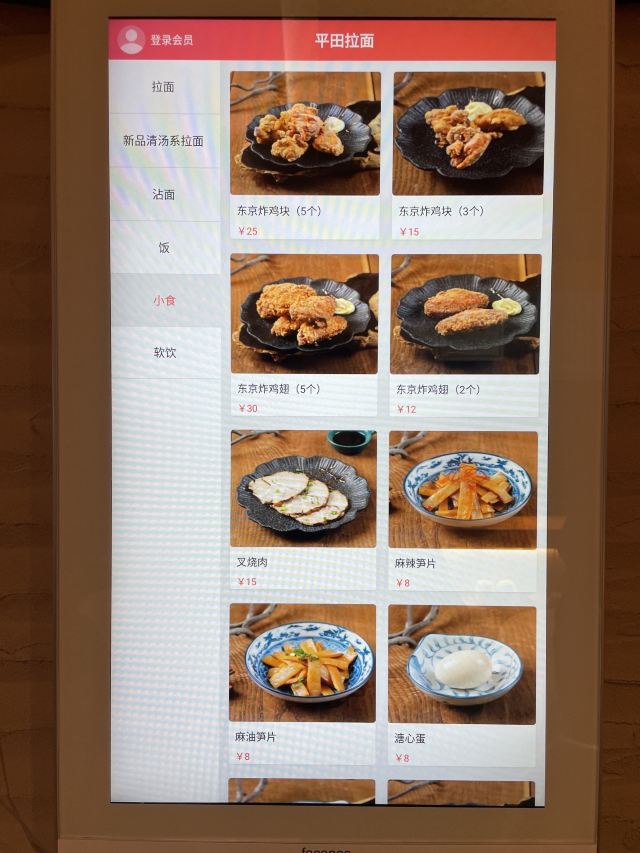
Task: Go to the 软饮 category
Action: coord(164,353)
